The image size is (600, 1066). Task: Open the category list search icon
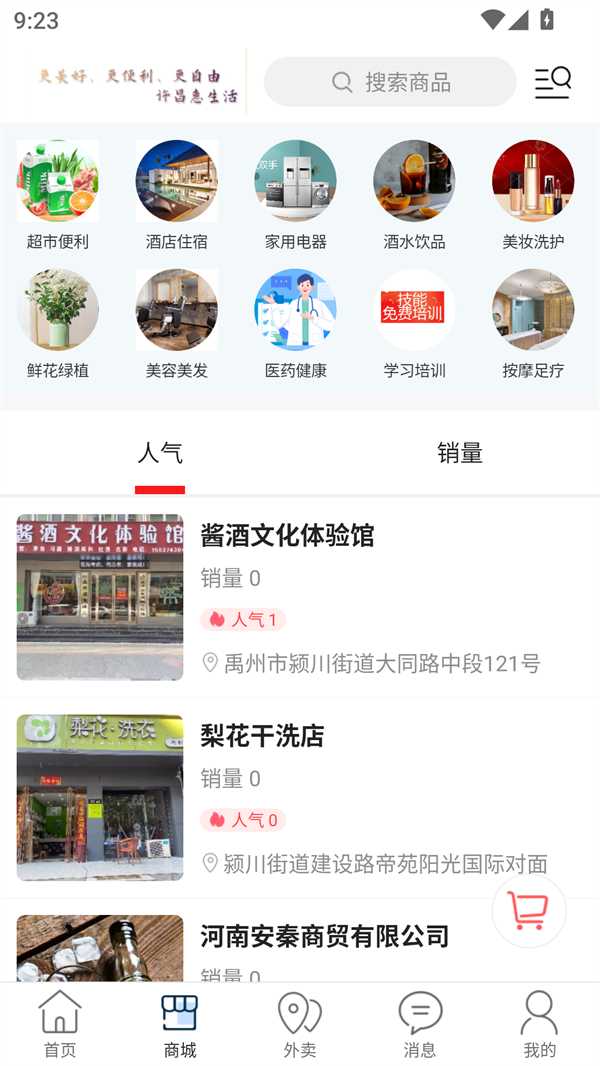coord(552,82)
